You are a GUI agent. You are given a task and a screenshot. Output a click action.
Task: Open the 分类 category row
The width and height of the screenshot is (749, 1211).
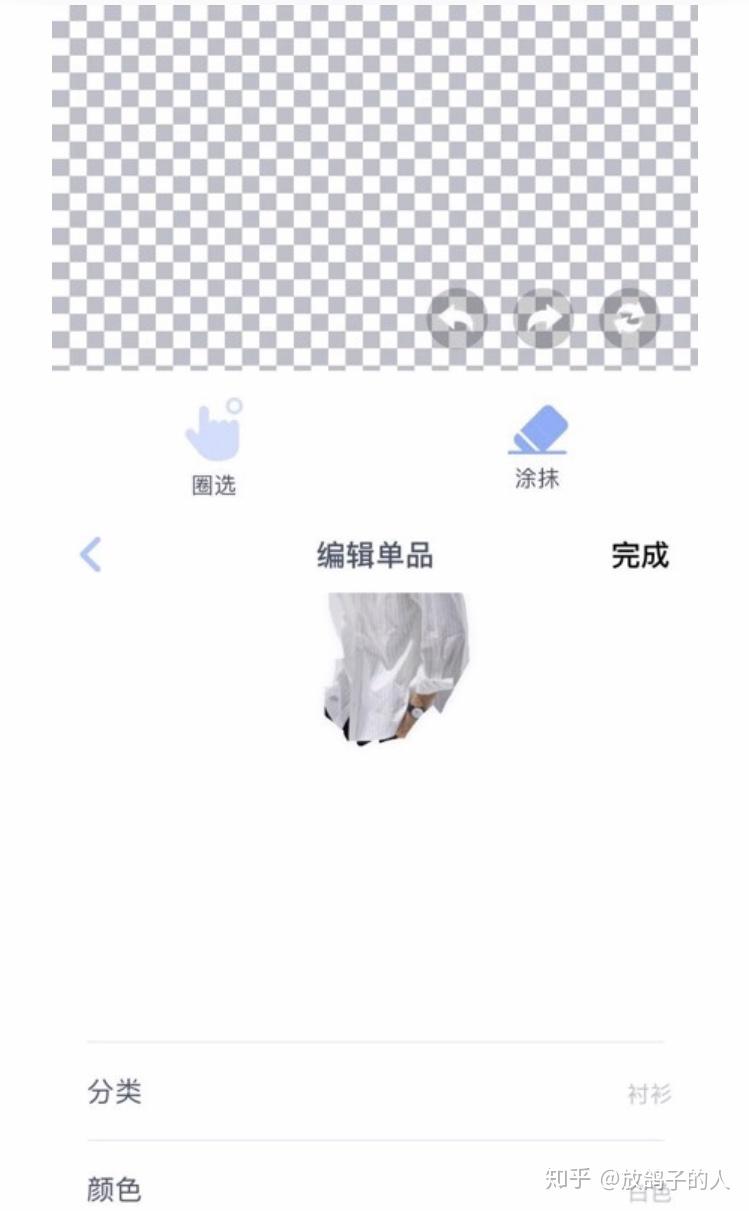click(x=375, y=1092)
